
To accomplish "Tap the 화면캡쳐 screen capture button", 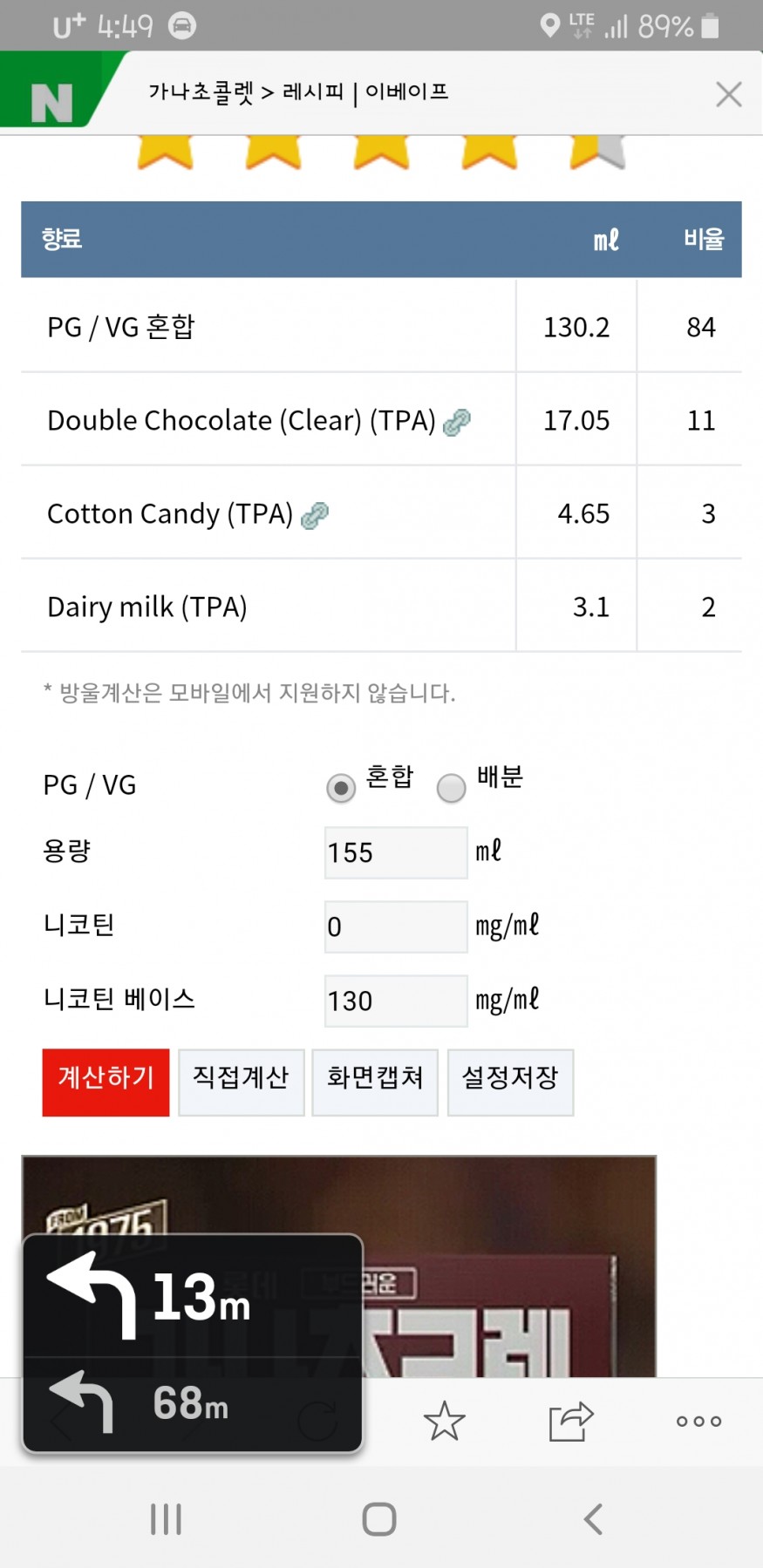I will [x=375, y=1082].
